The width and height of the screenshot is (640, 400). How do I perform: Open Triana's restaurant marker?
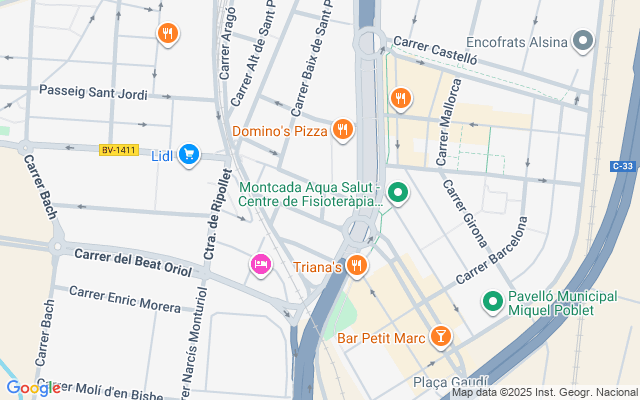pyautogui.click(x=357, y=266)
